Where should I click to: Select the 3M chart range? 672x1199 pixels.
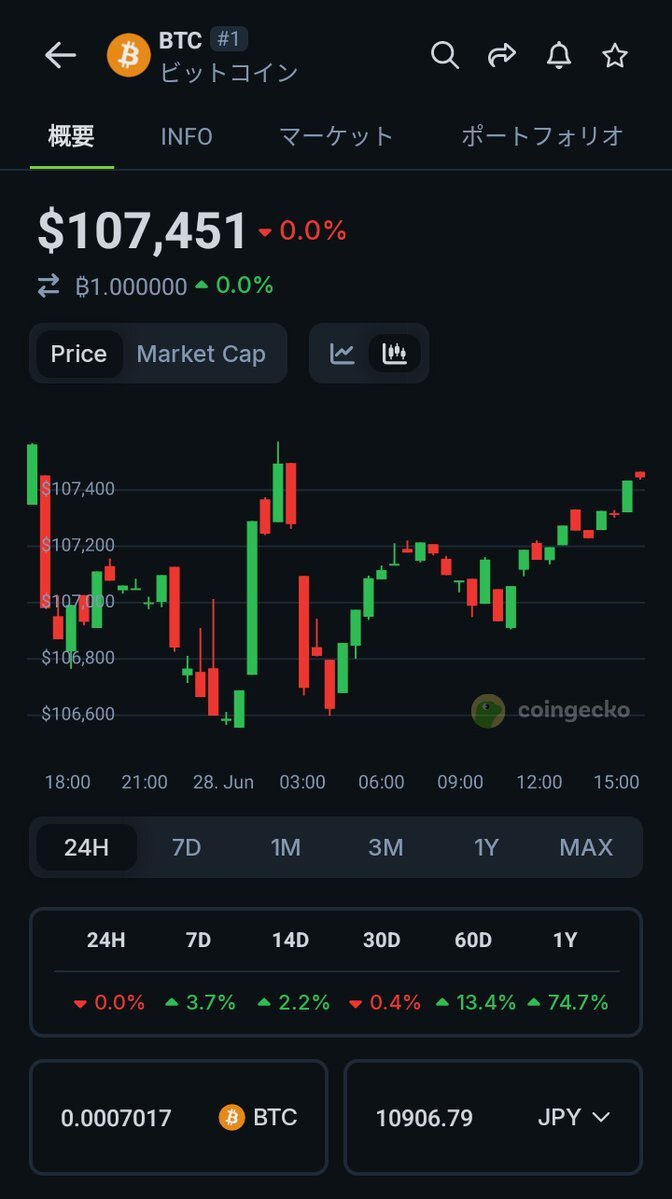[385, 847]
